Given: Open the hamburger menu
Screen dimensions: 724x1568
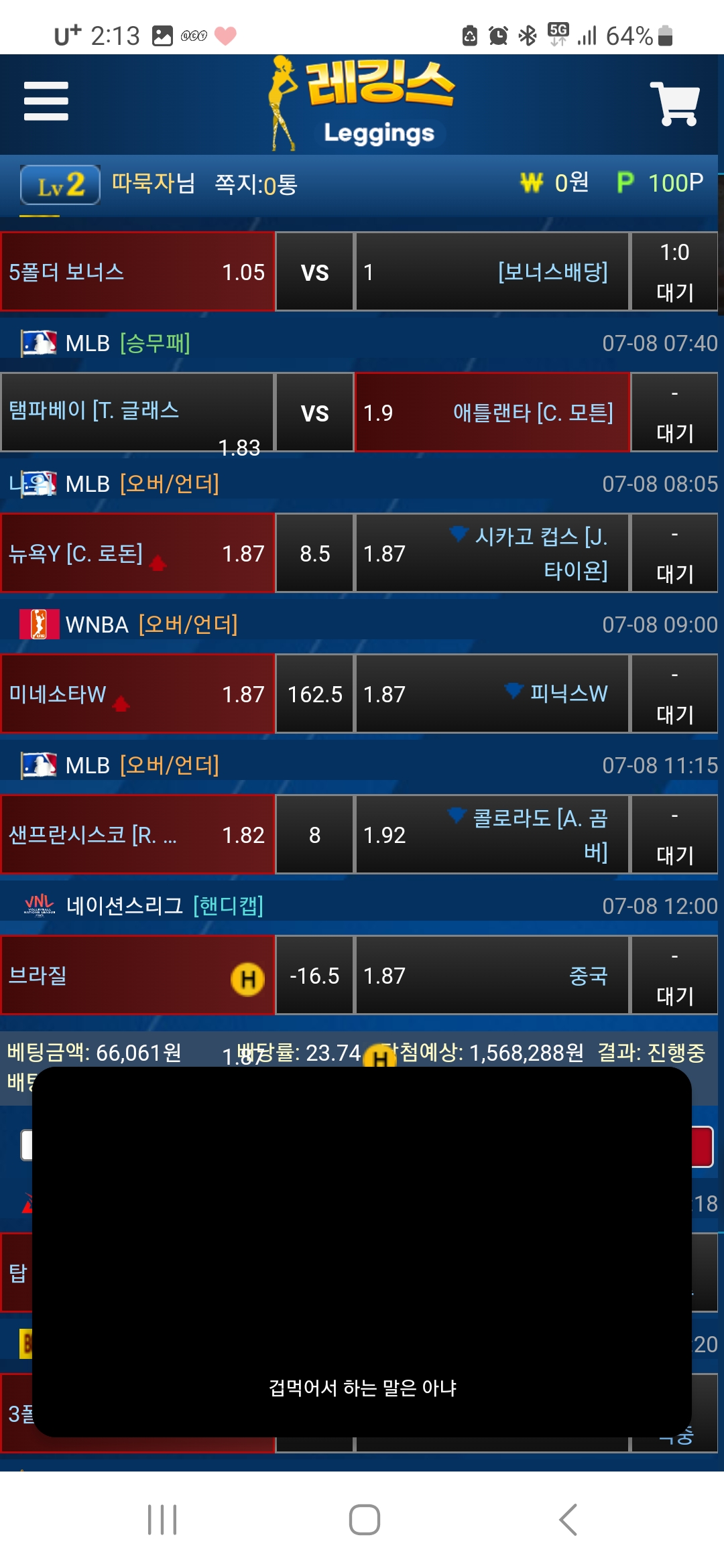Looking at the screenshot, I should (x=46, y=102).
